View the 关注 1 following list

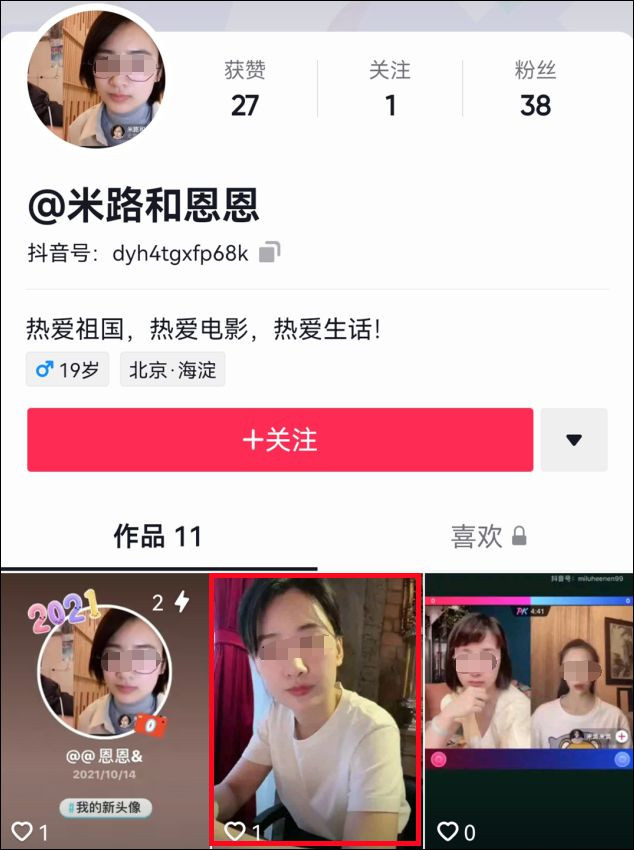point(390,90)
